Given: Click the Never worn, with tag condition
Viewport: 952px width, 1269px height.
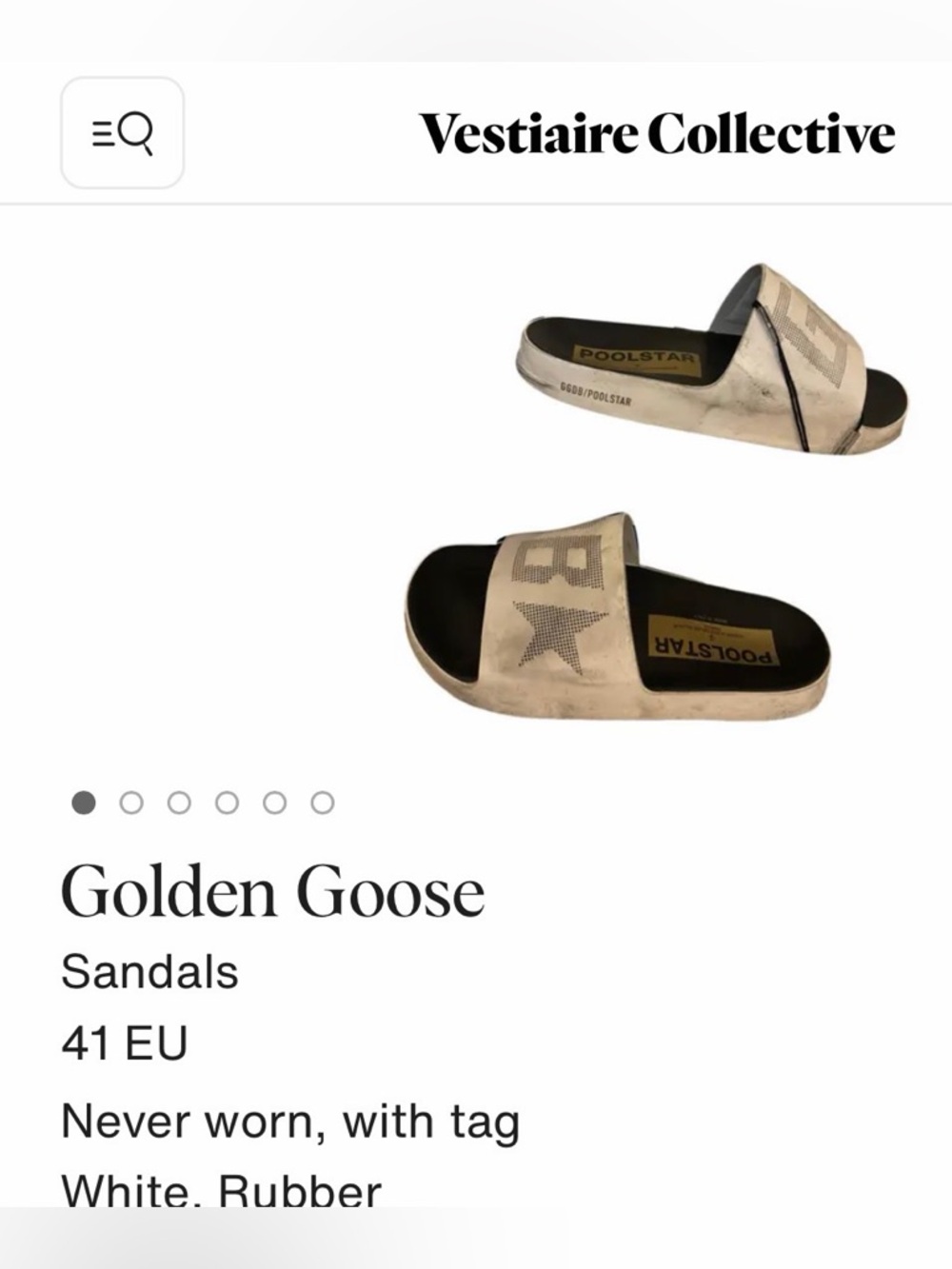Looking at the screenshot, I should coord(291,1121).
